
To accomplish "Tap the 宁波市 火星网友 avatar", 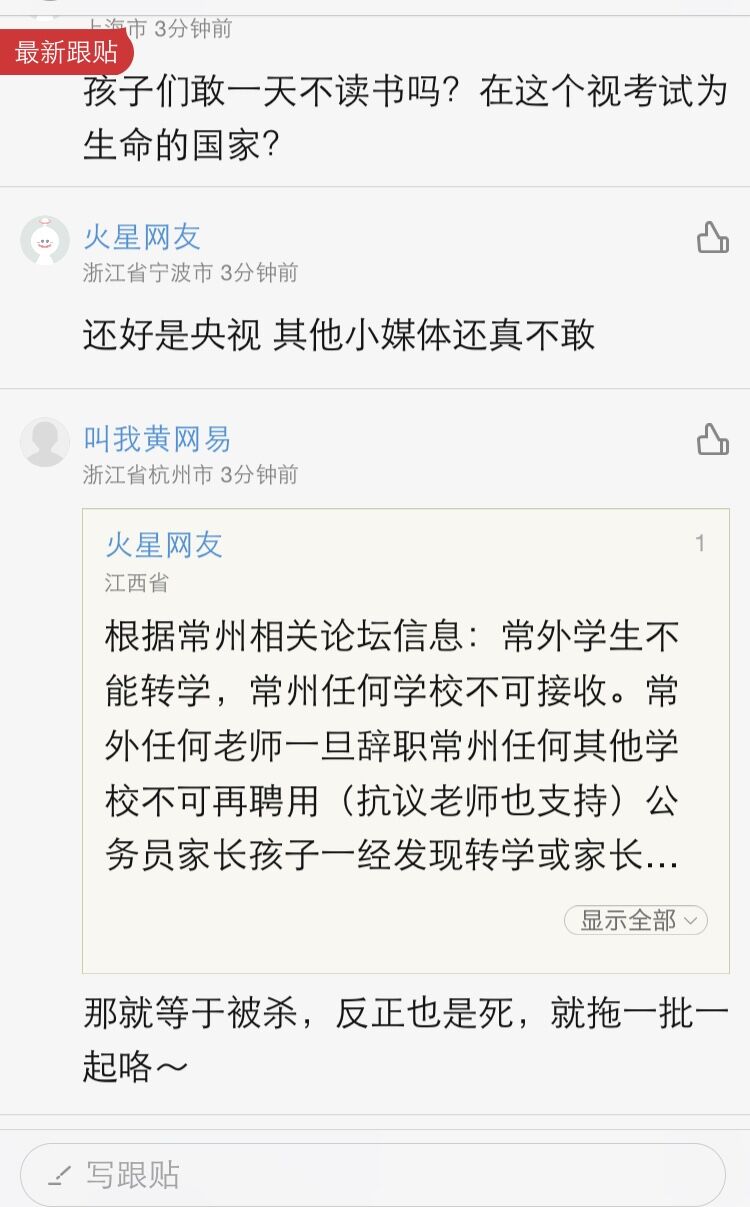I will (45, 241).
